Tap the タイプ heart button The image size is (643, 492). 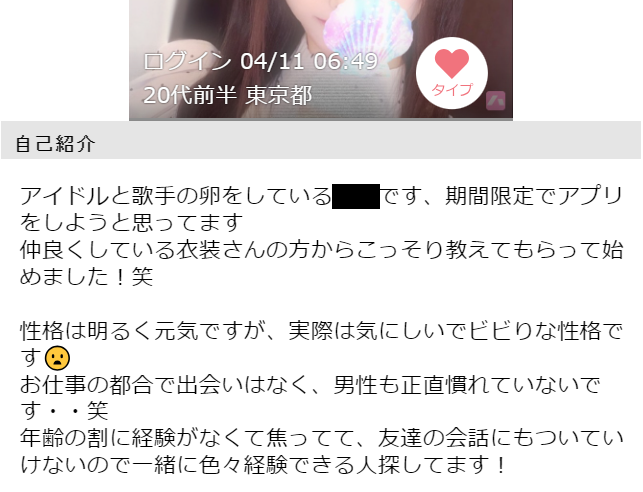click(451, 73)
